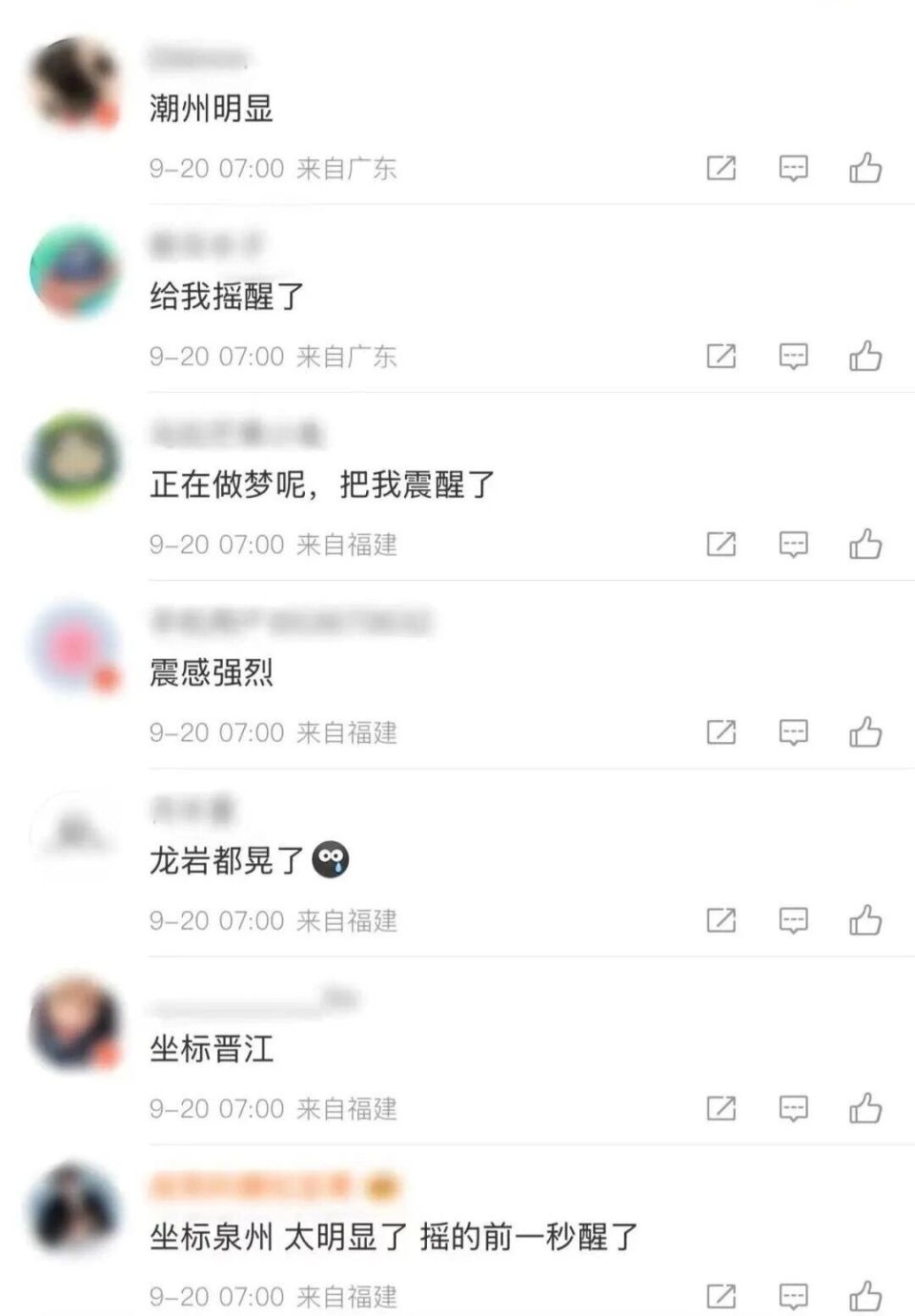This screenshot has width=915, height=1316.
Task: Like the comment "坐标晋江"
Action: (x=865, y=1108)
